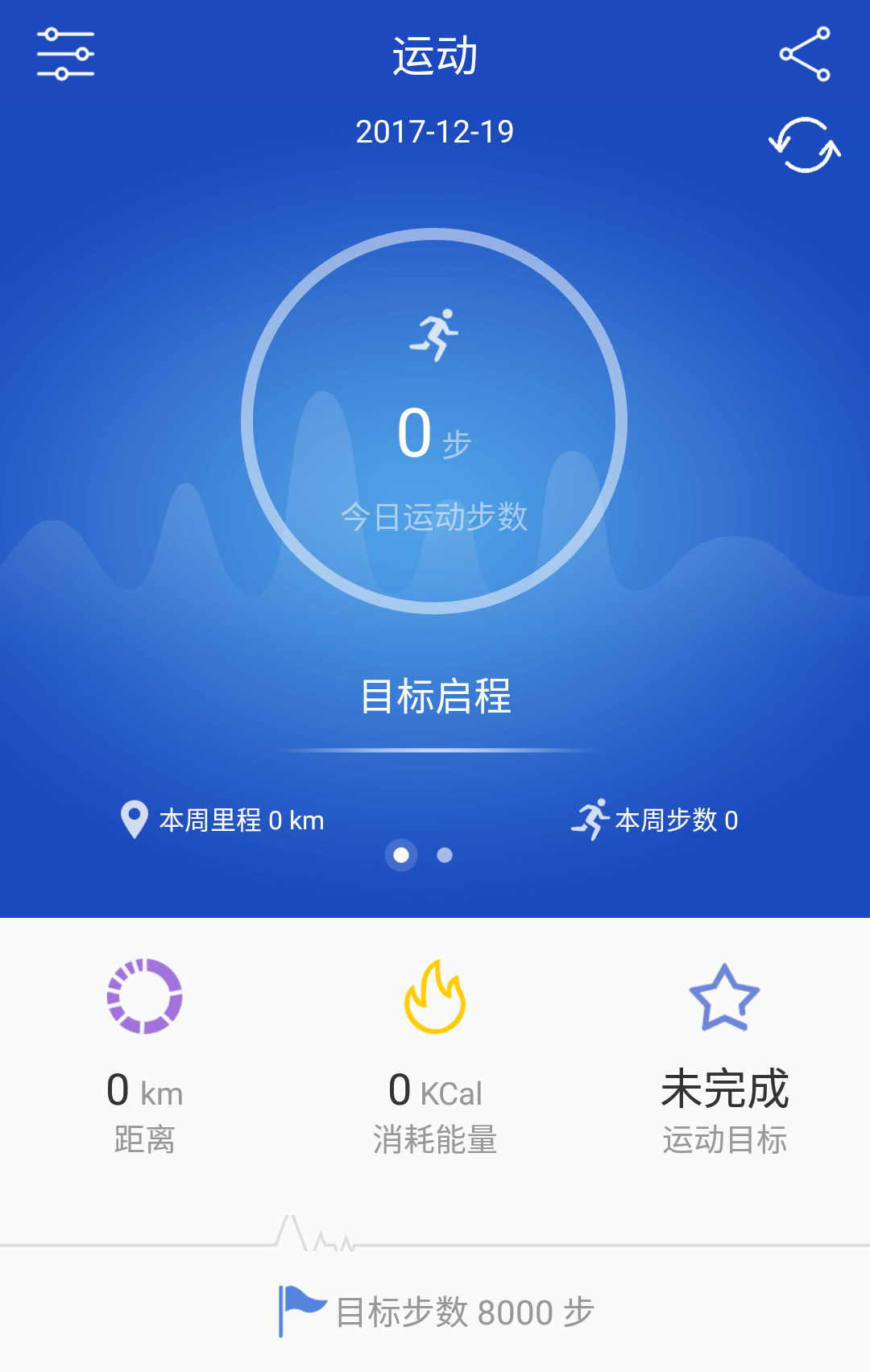Select the 运动 title tab
The width and height of the screenshot is (870, 1372).
435,55
